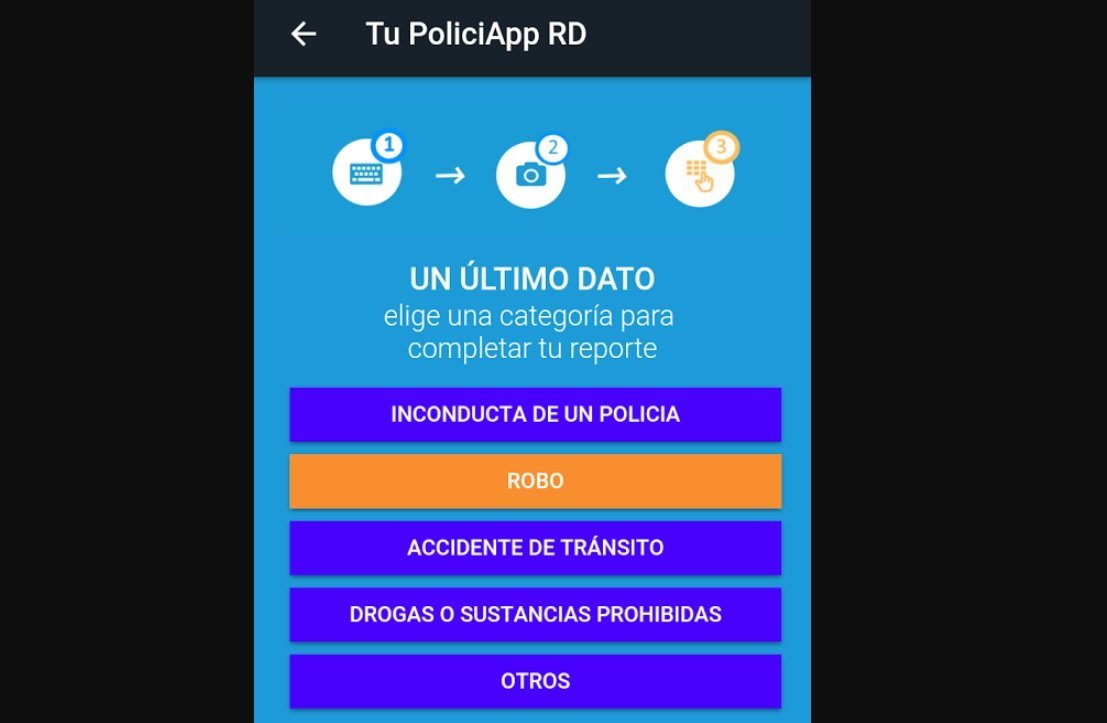Select Inconducta de un Policia category
Image resolution: width=1107 pixels, height=723 pixels.
click(535, 414)
